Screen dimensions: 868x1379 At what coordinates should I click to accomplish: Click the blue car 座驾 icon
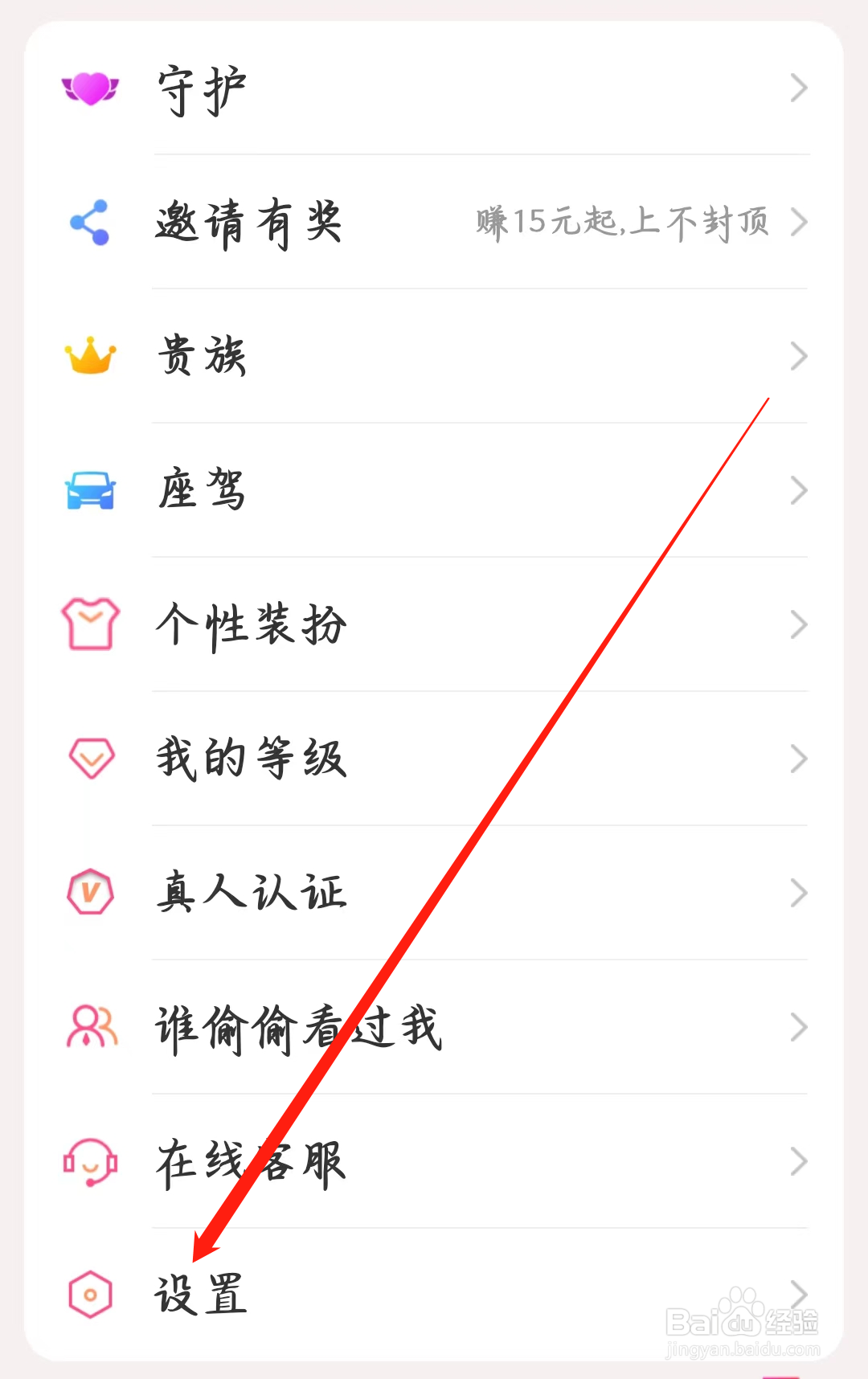coord(90,490)
